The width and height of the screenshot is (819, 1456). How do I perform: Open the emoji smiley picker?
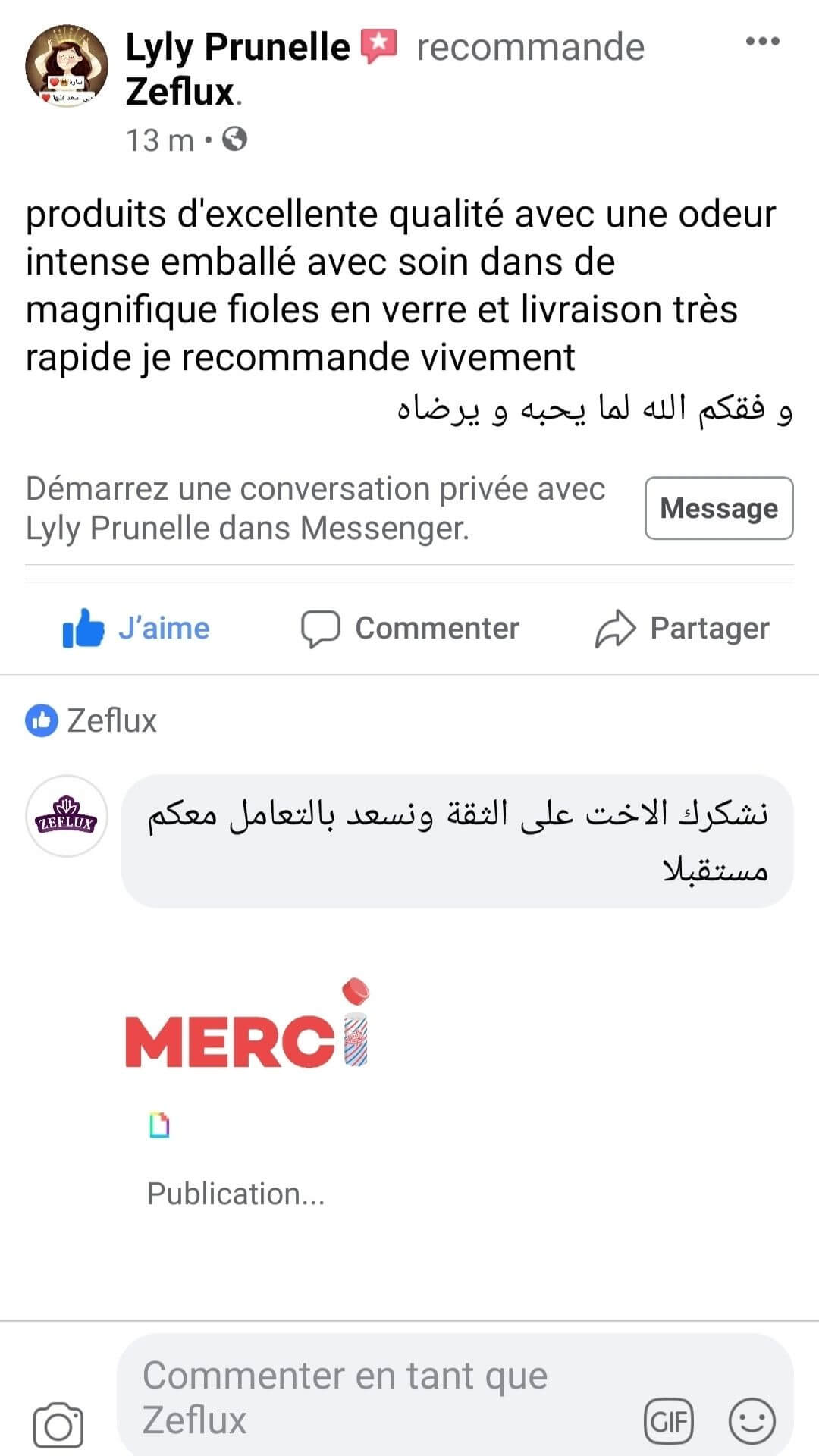click(x=752, y=1421)
